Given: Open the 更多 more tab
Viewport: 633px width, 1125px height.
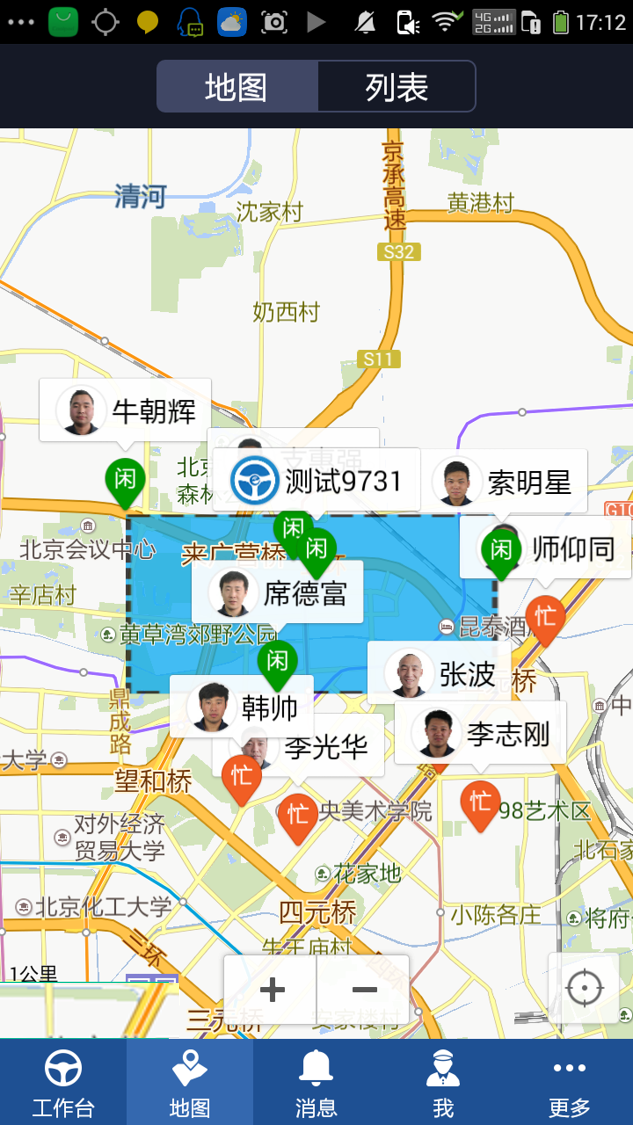Looking at the screenshot, I should (x=569, y=1083).
